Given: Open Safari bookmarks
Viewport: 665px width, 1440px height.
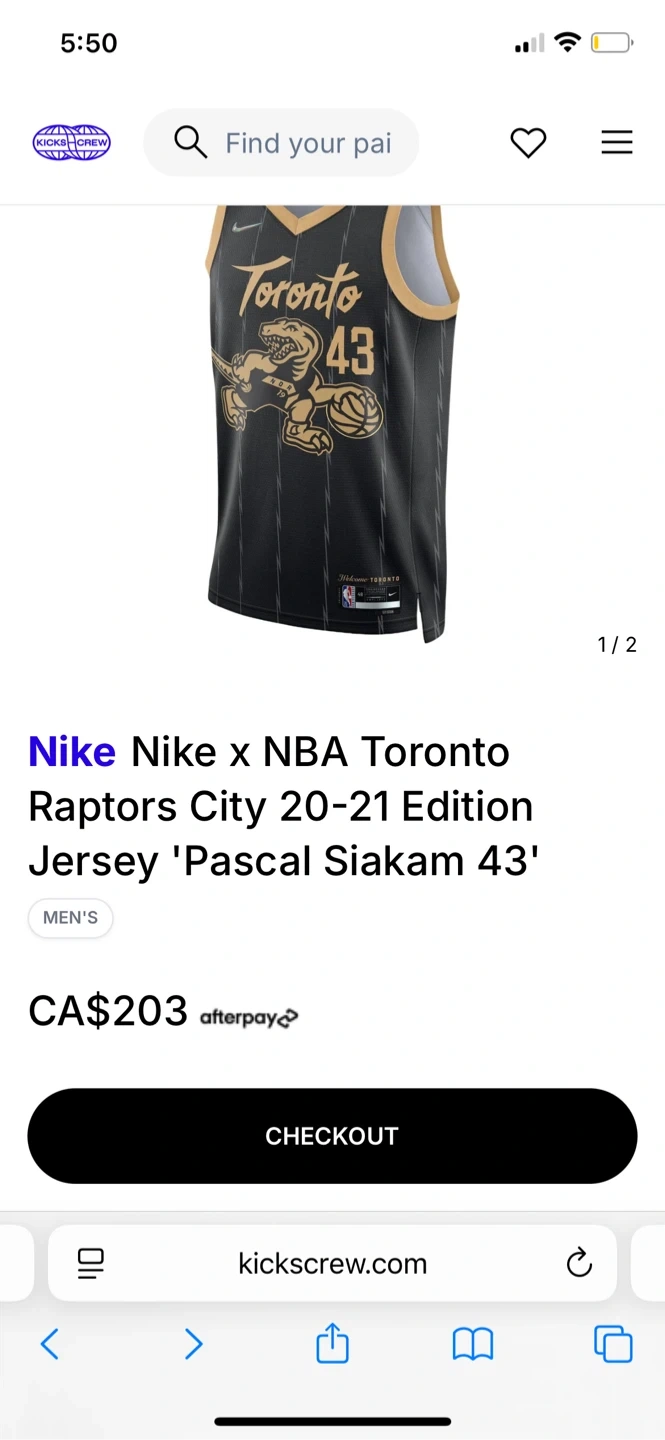Looking at the screenshot, I should (x=473, y=1344).
